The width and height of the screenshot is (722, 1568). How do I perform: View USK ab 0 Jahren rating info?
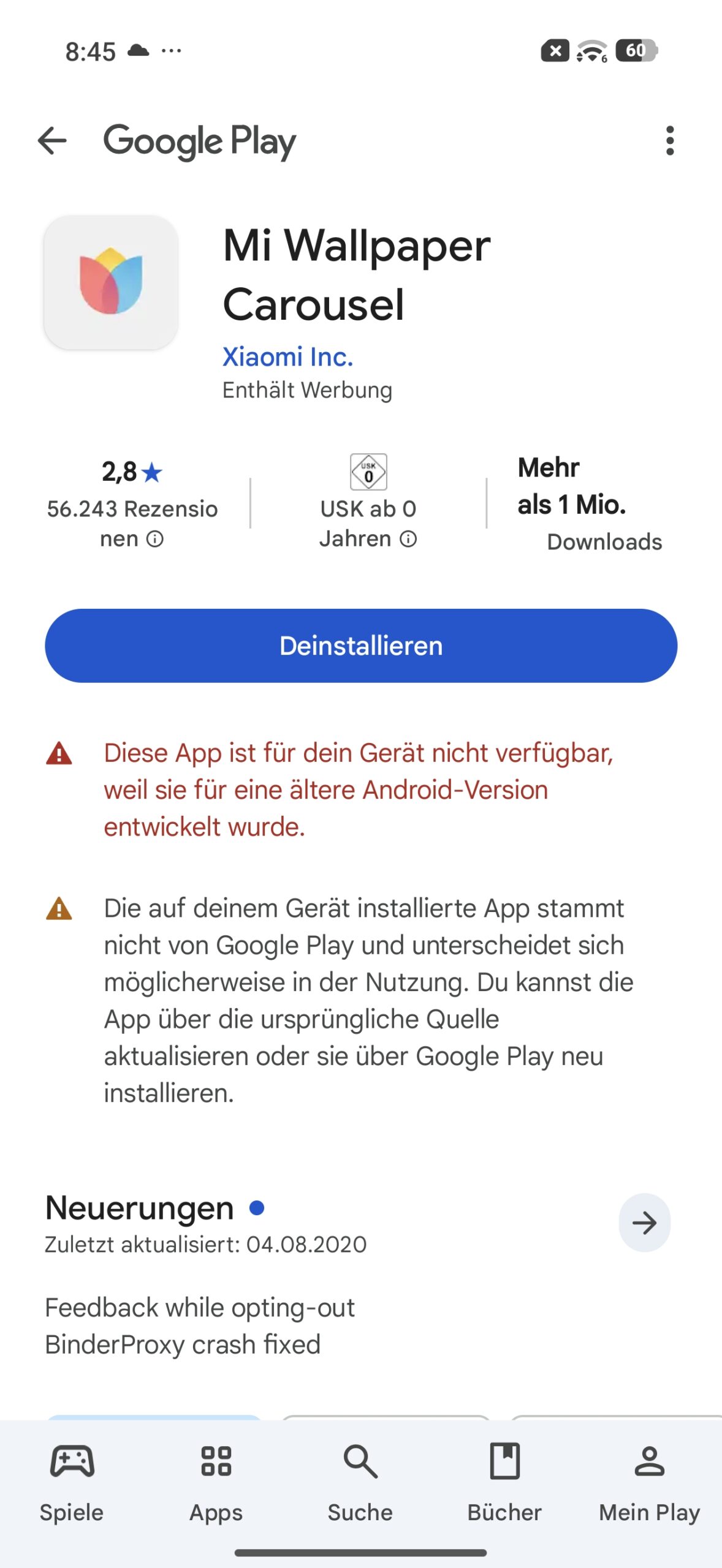(x=408, y=539)
